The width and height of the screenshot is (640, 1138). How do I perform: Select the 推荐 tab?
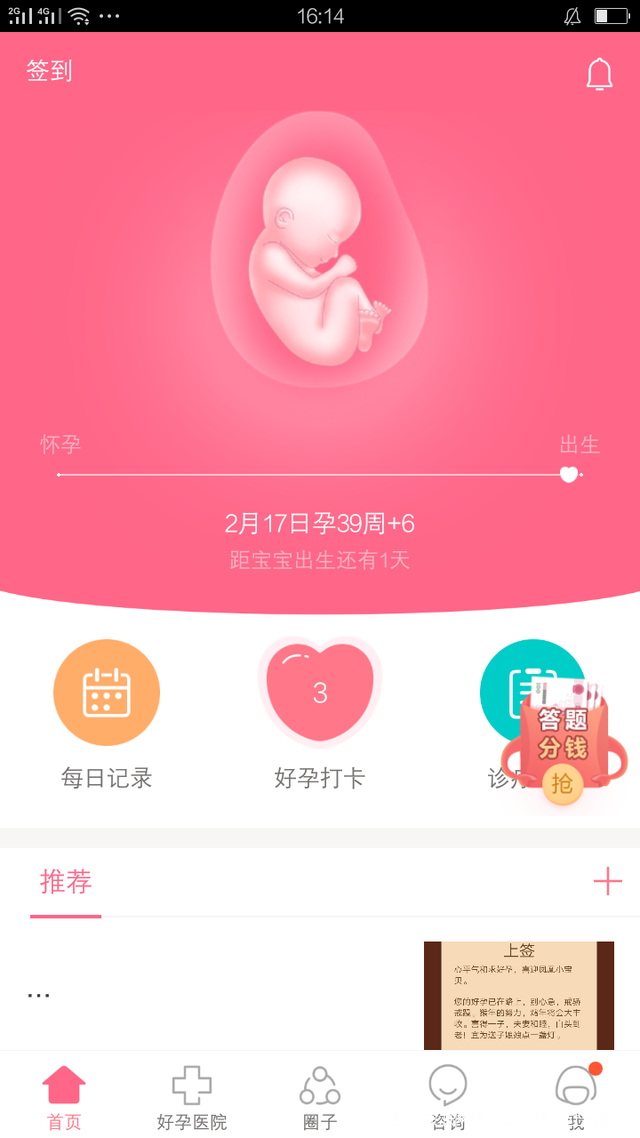(66, 882)
